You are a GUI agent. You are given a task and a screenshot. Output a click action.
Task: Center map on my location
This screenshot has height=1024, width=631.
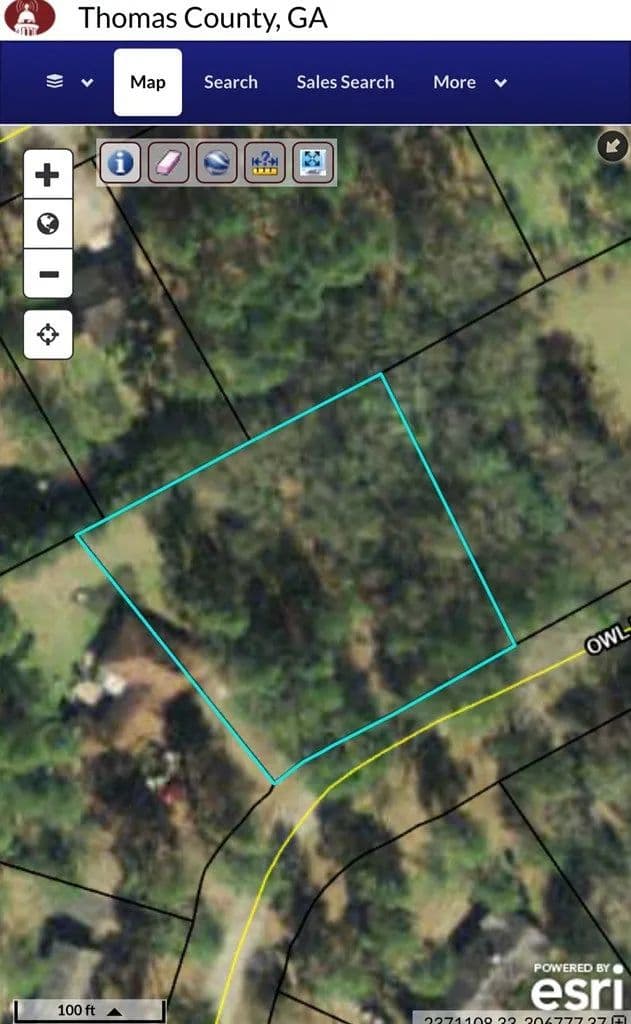(48, 333)
